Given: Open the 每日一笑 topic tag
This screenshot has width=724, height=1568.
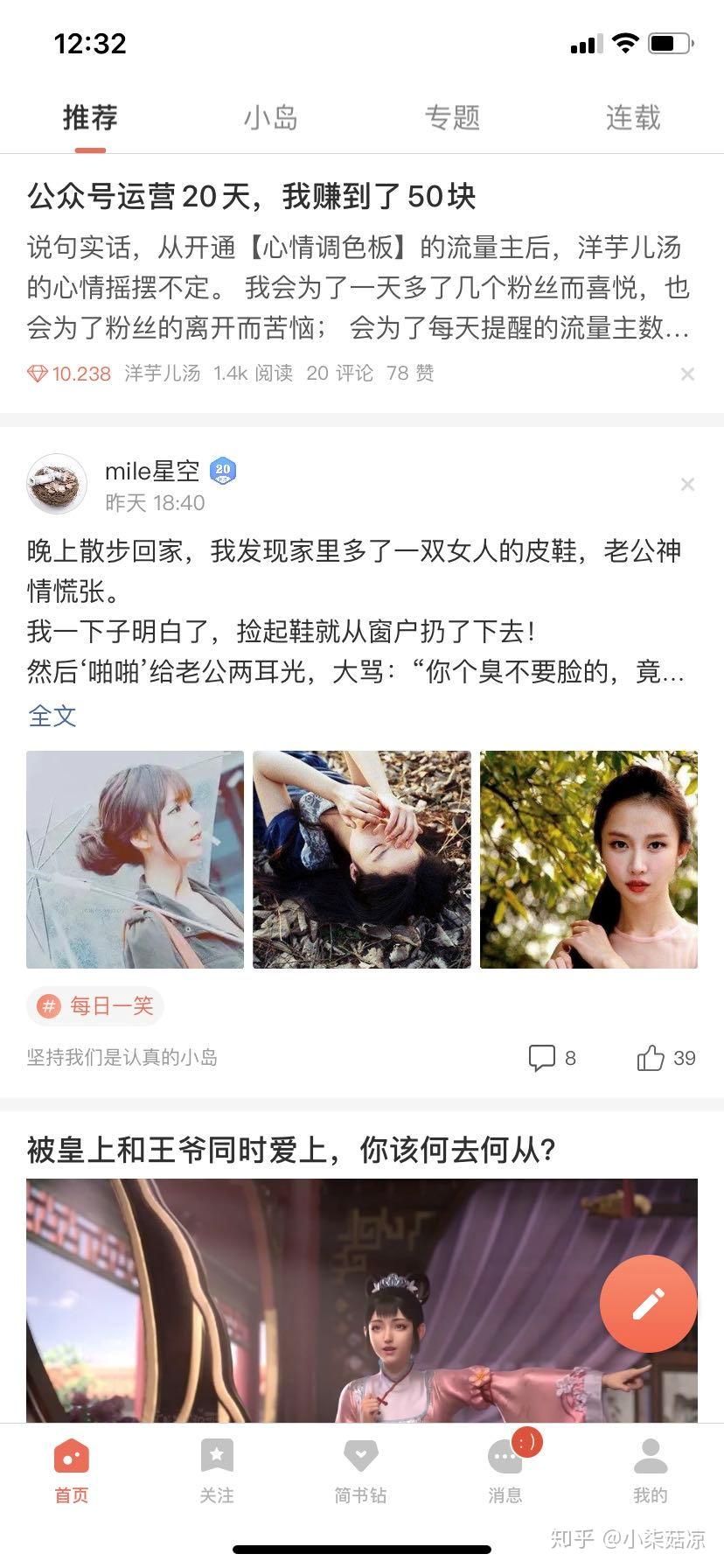Looking at the screenshot, I should click(95, 1006).
